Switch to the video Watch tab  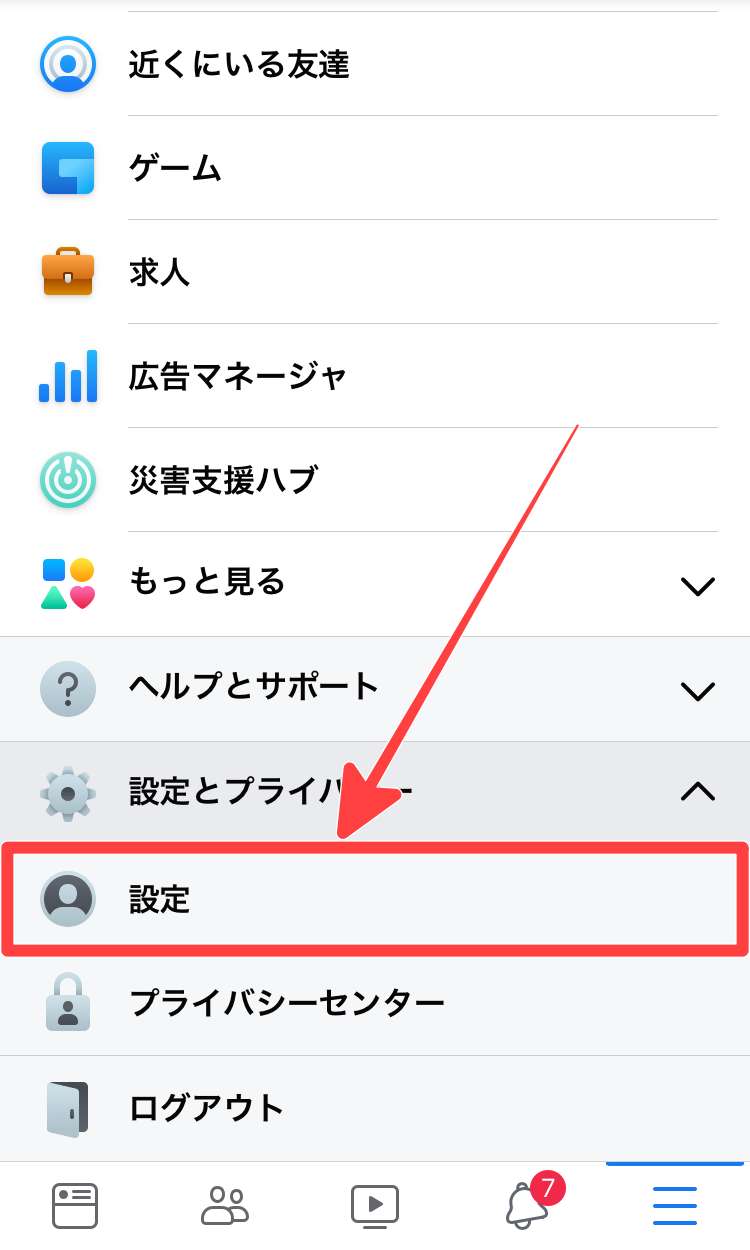[x=375, y=1206]
